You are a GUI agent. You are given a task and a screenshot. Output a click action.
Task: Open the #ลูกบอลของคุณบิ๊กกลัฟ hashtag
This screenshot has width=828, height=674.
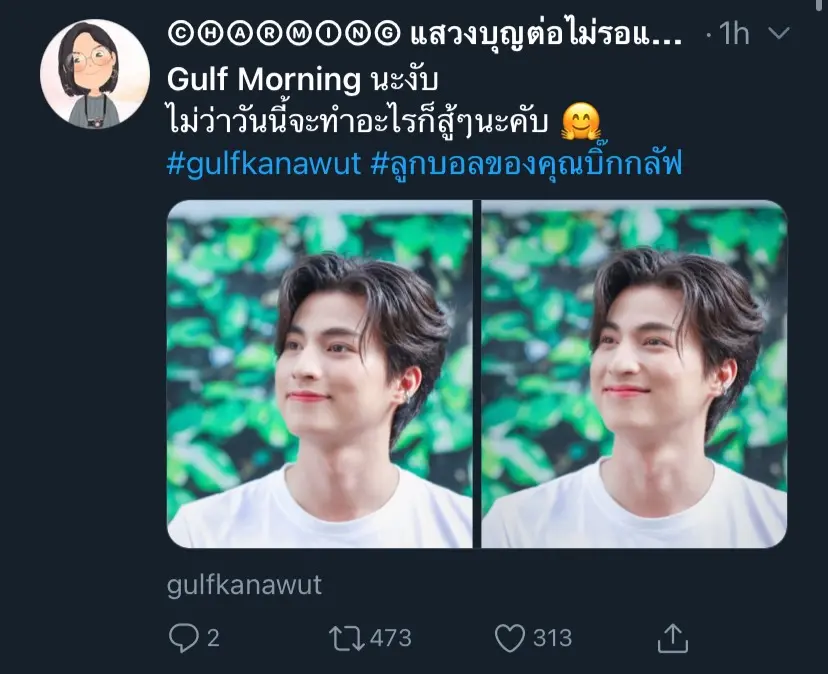pos(527,164)
